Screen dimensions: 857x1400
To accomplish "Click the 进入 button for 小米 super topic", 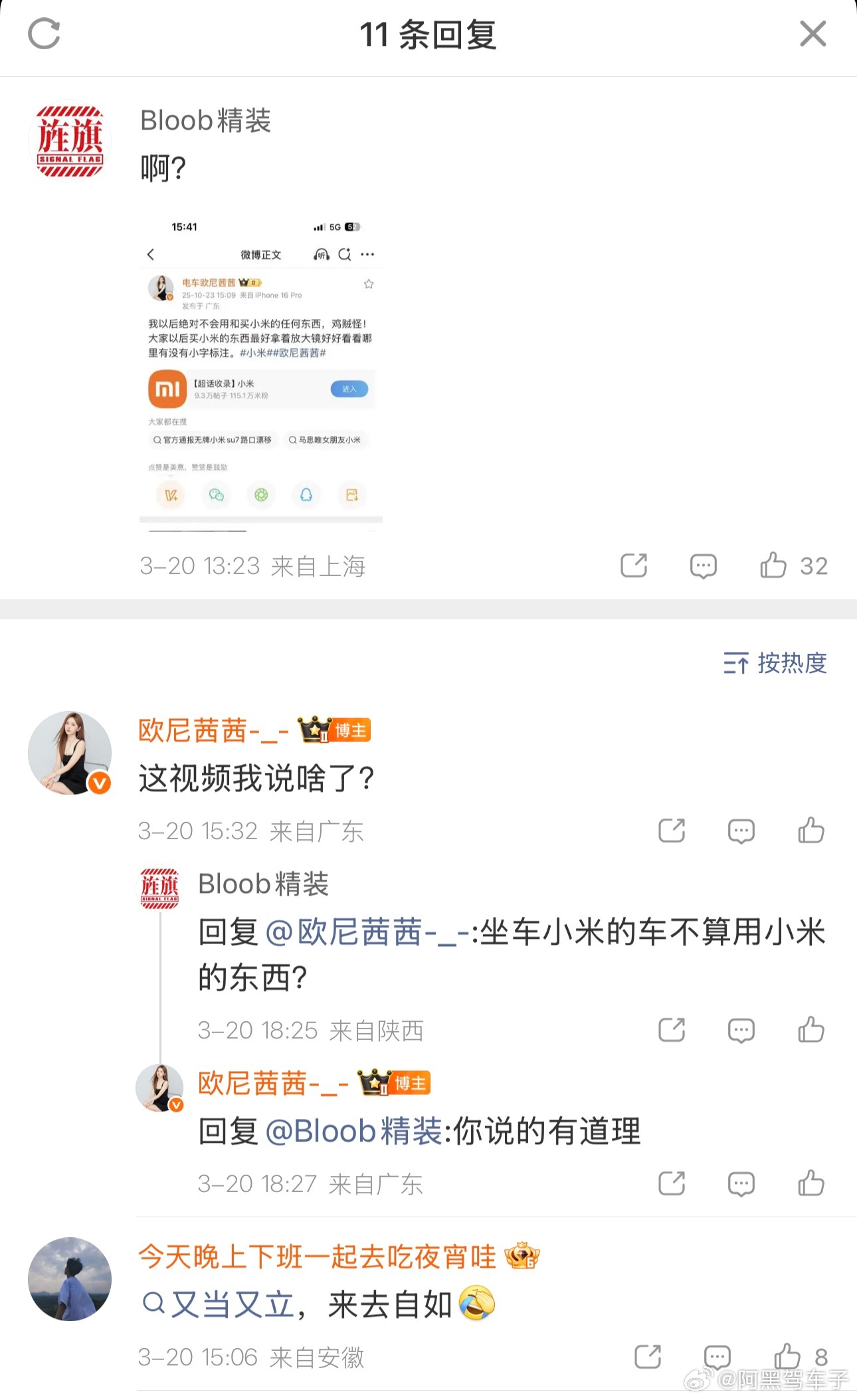I will coord(349,389).
